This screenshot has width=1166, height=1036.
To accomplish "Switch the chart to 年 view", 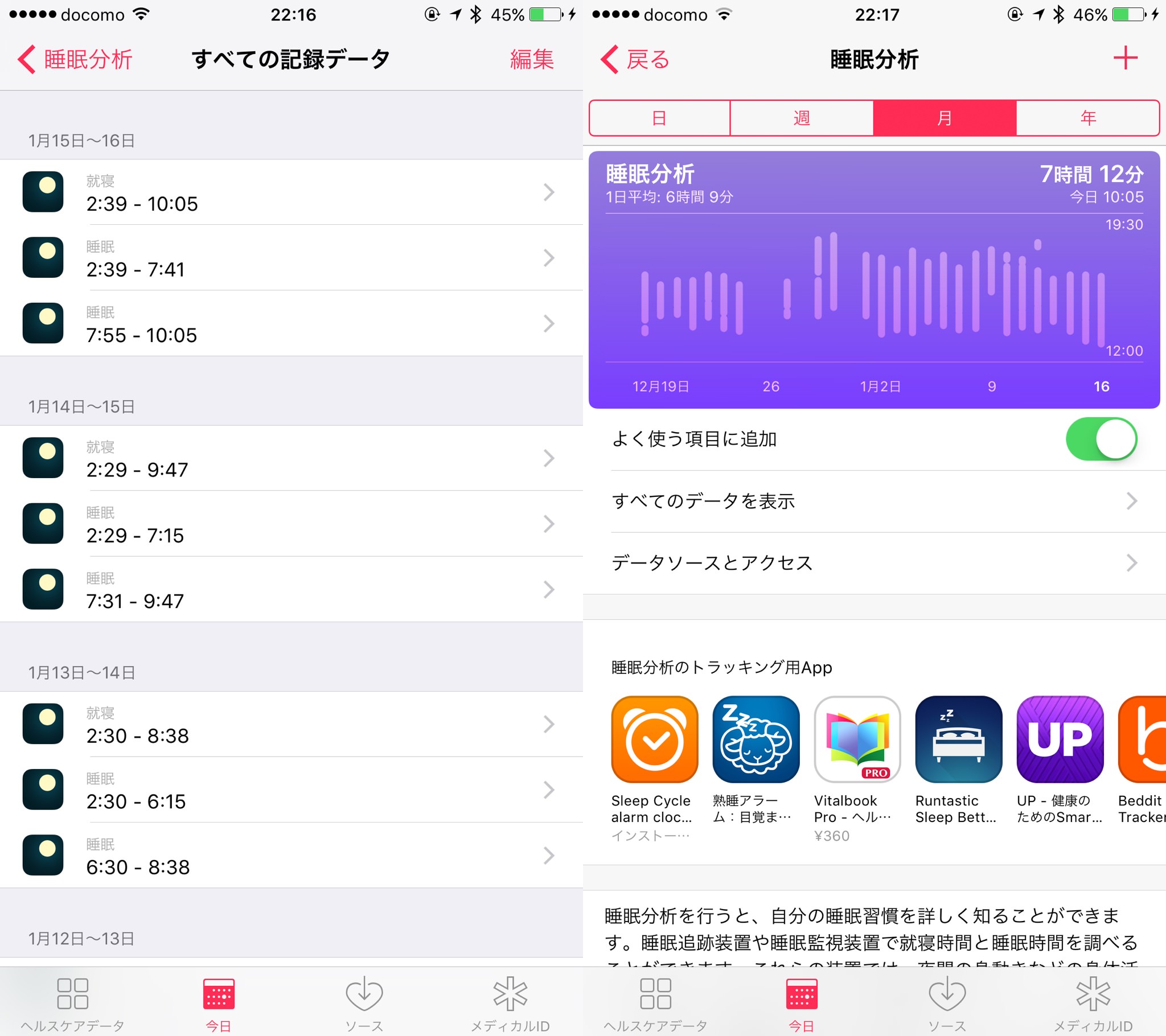I will pyautogui.click(x=1087, y=118).
